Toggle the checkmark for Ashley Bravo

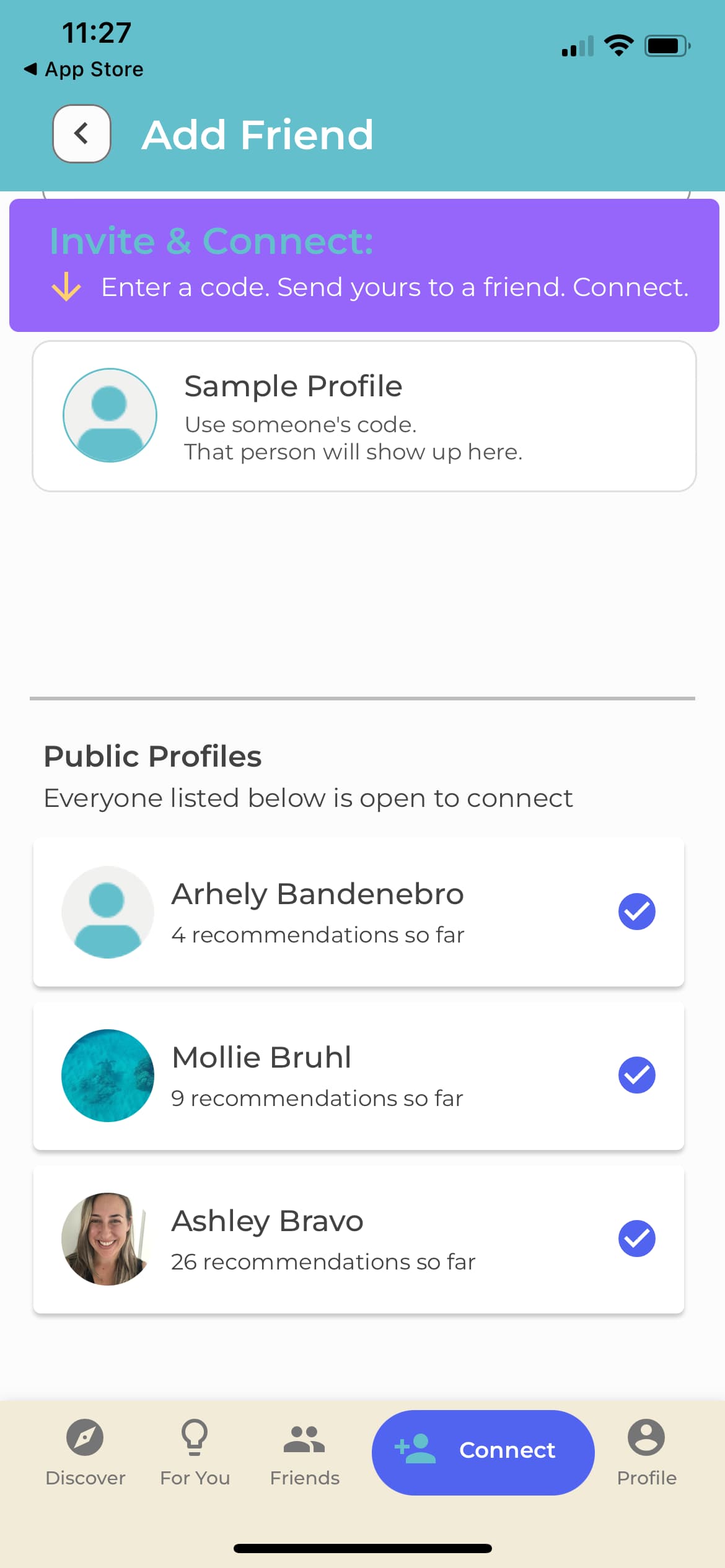[x=636, y=1239]
